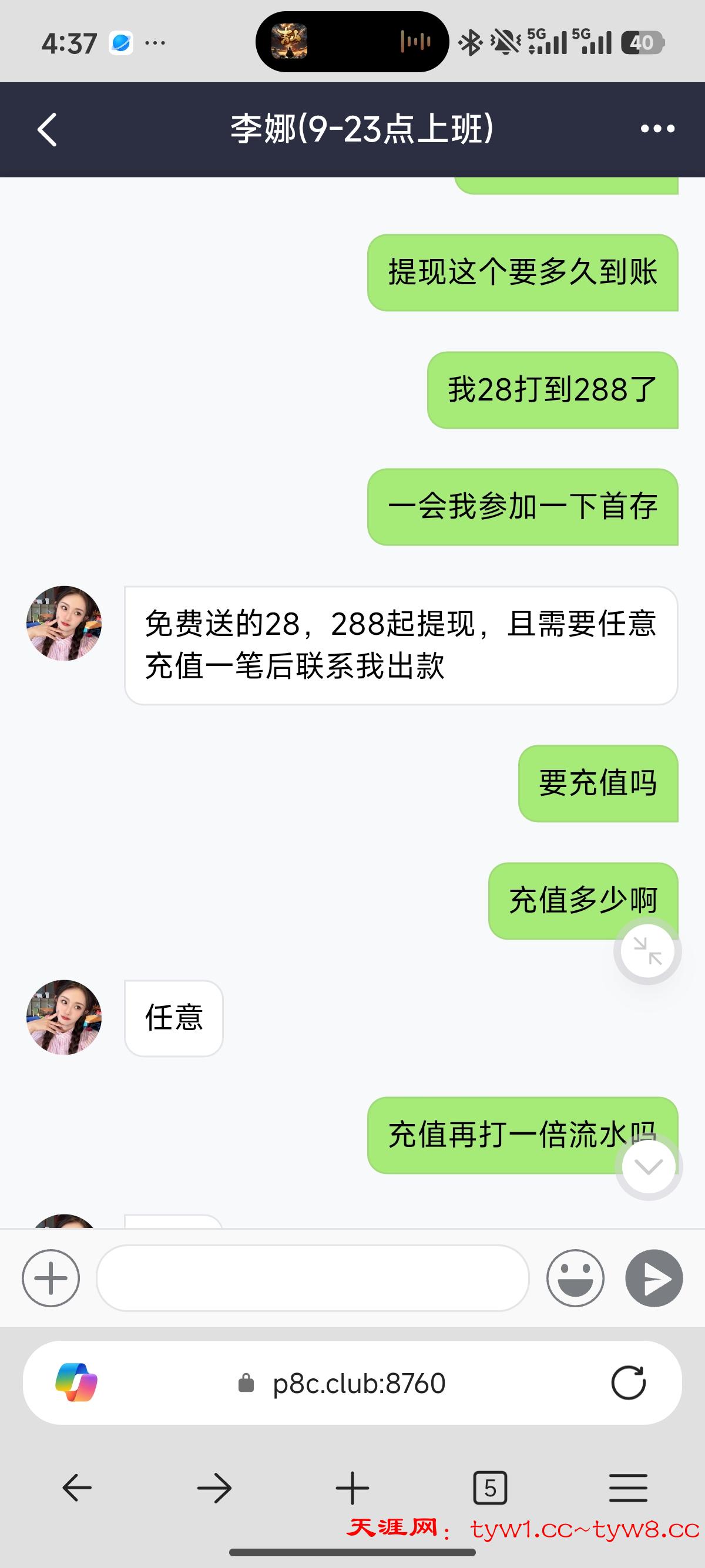The image size is (705, 1568).
Task: Tap the floating shrink-window button
Action: coord(647,951)
